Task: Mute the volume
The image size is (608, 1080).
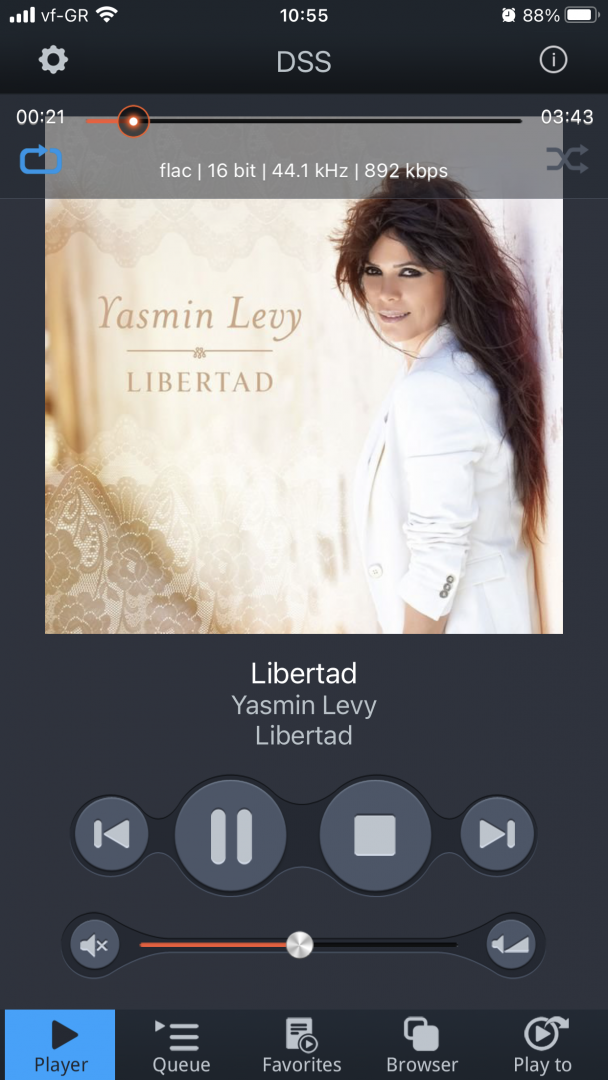Action: 94,945
